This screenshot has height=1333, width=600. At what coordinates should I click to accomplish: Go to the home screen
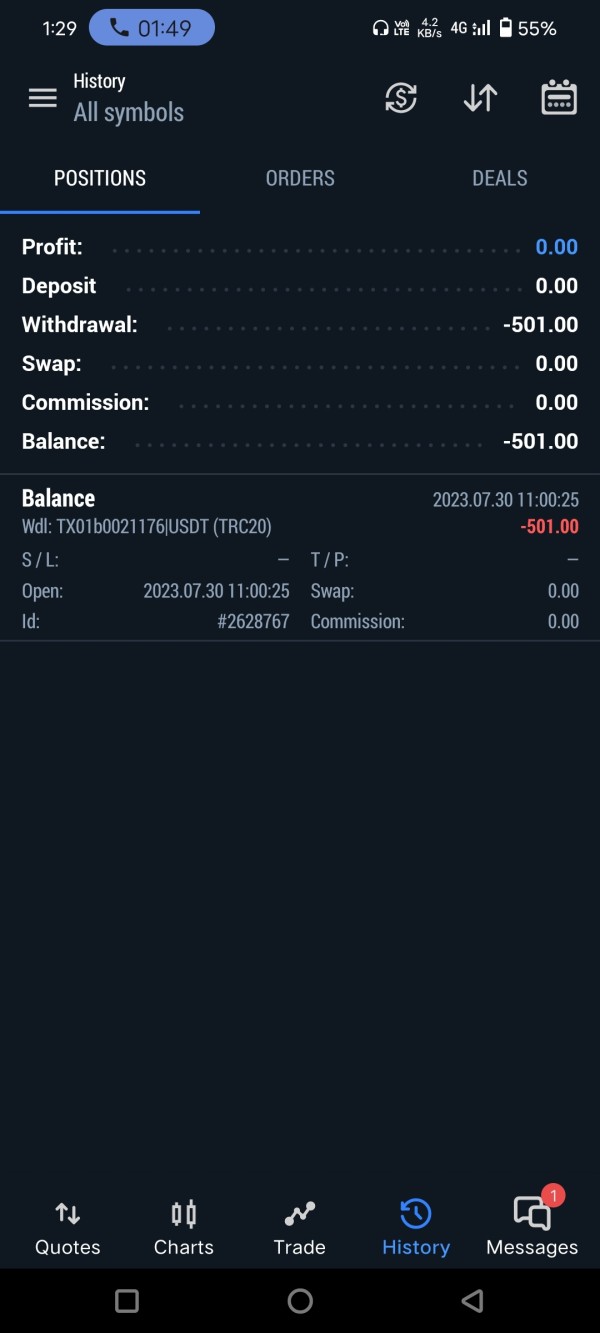pyautogui.click(x=300, y=1300)
